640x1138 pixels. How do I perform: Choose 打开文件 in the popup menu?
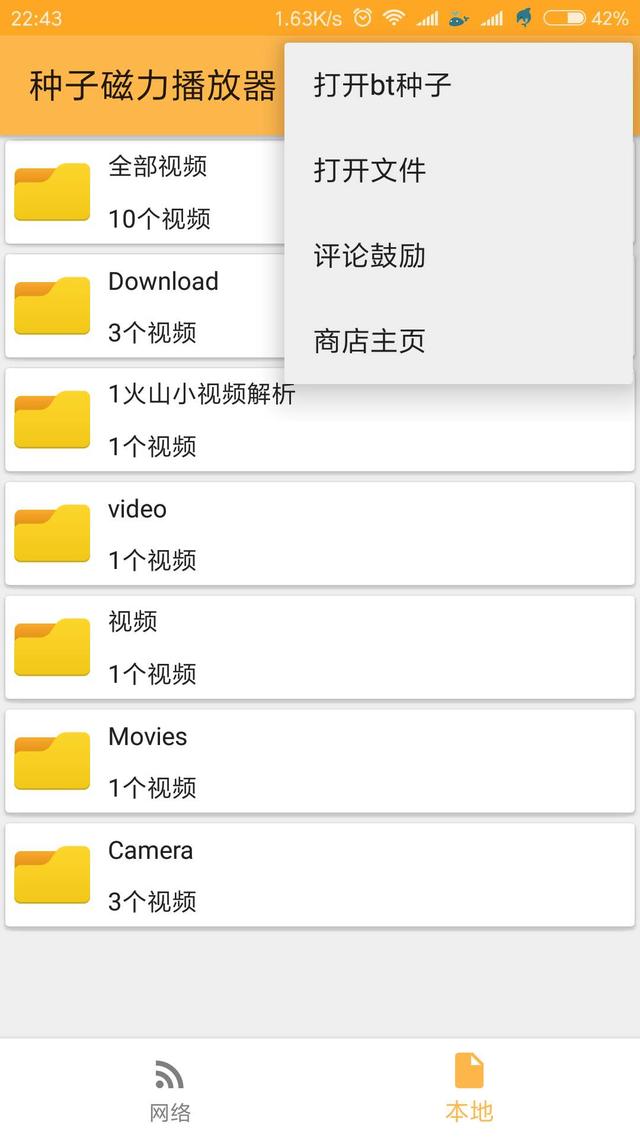pos(370,170)
